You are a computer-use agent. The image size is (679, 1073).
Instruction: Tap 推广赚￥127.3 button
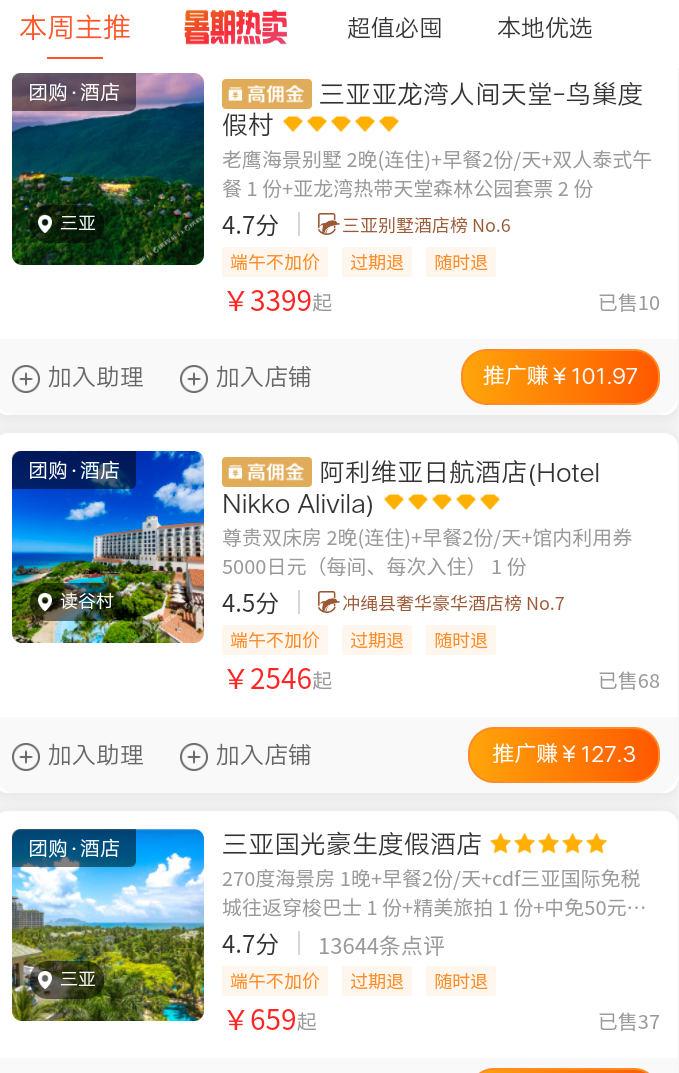pos(564,755)
